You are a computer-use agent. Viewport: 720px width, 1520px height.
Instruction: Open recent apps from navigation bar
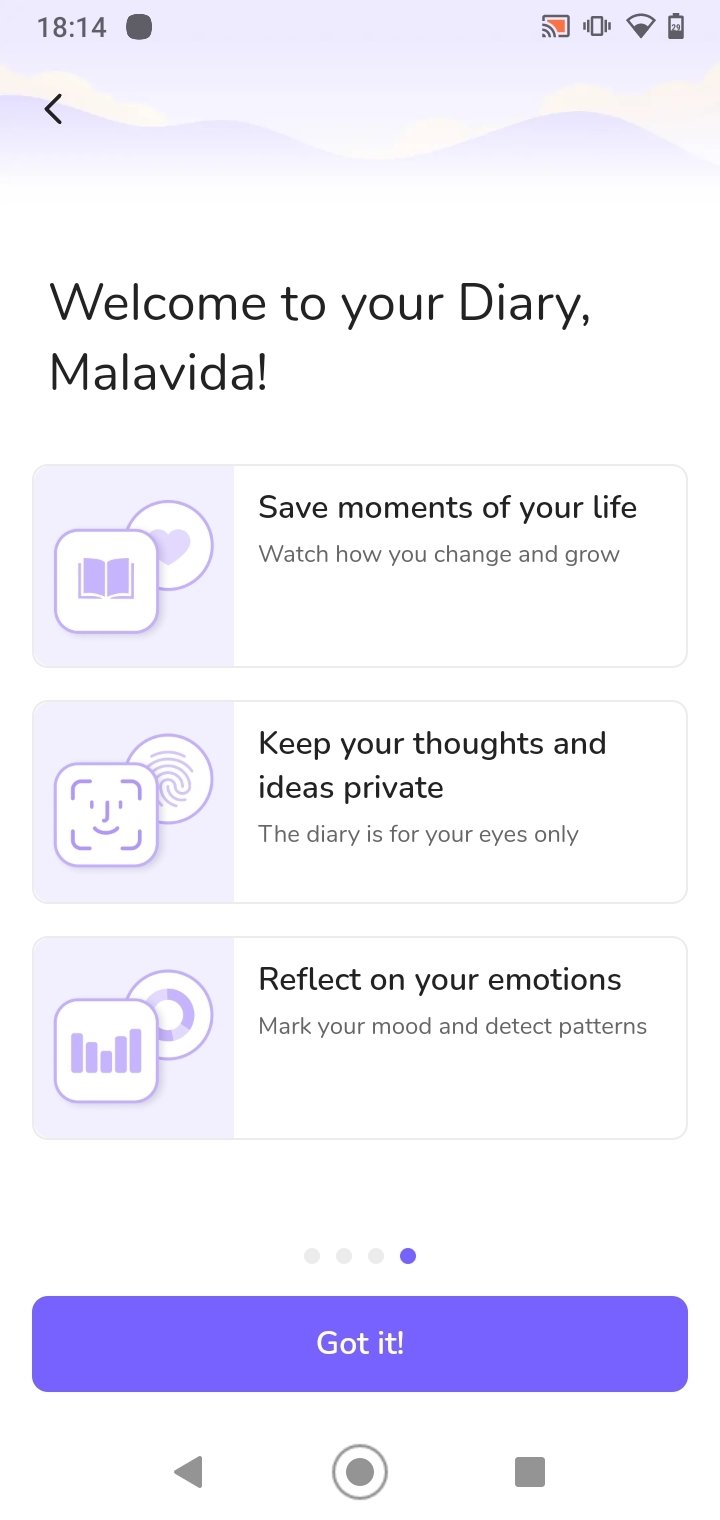[x=529, y=1472]
